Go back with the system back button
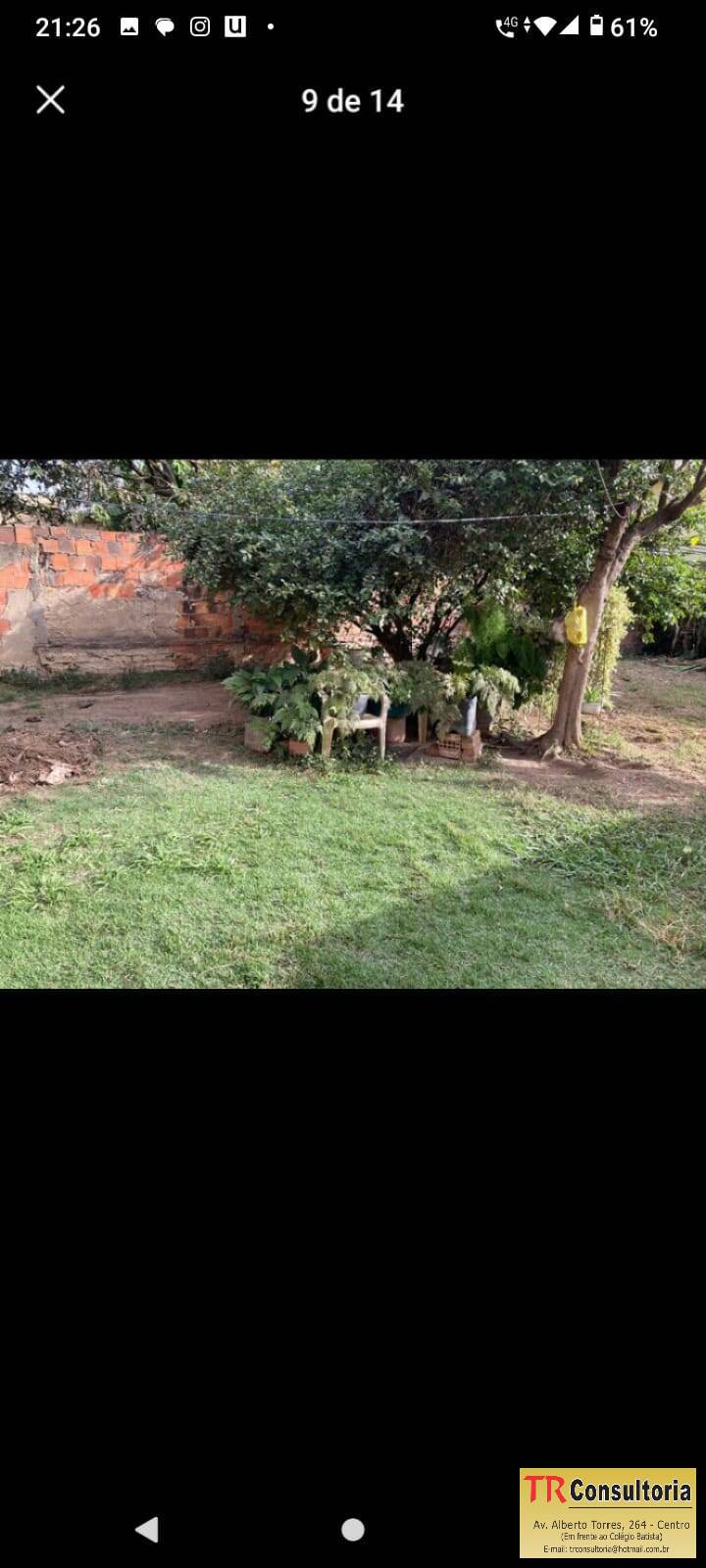The height and width of the screenshot is (1568, 706). tap(147, 1529)
